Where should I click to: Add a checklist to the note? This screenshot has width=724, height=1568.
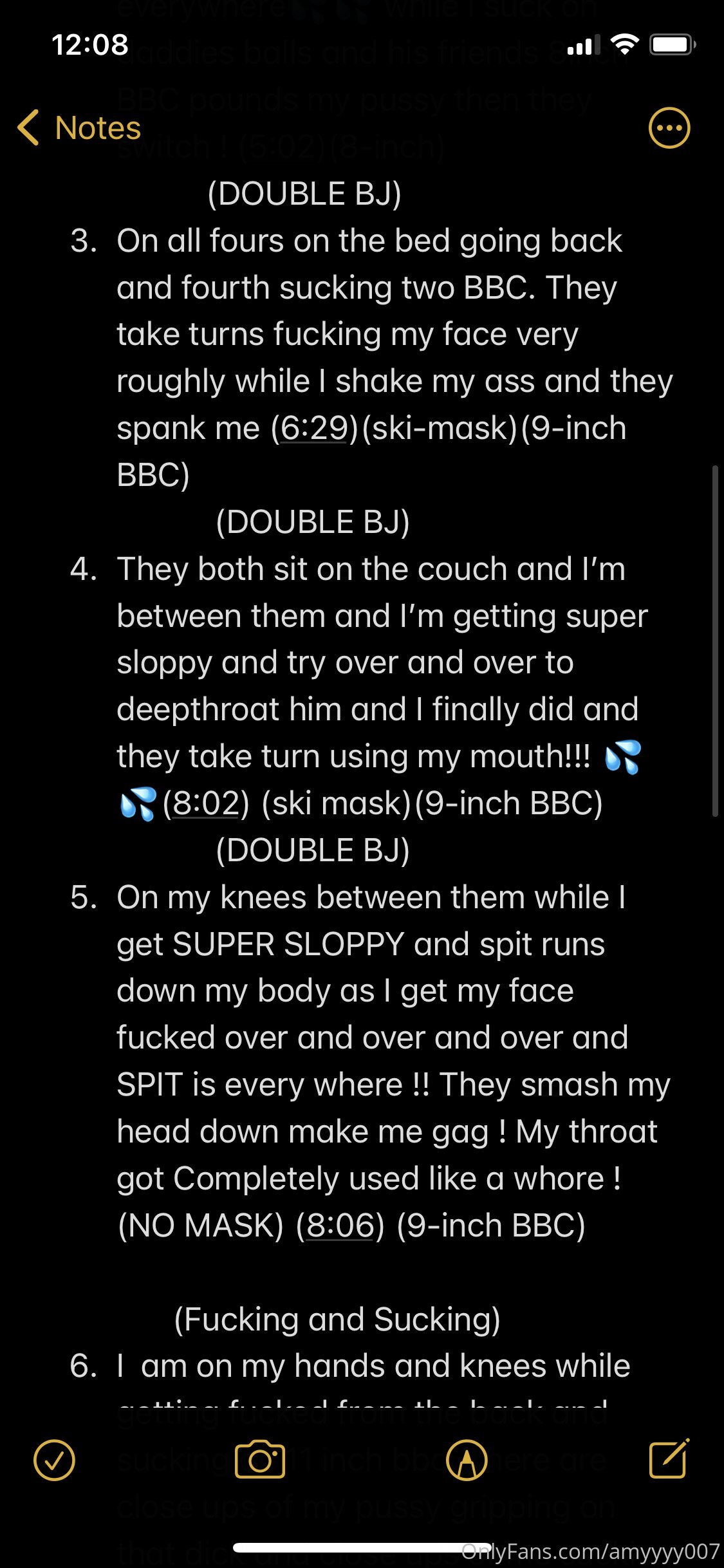[x=54, y=1460]
